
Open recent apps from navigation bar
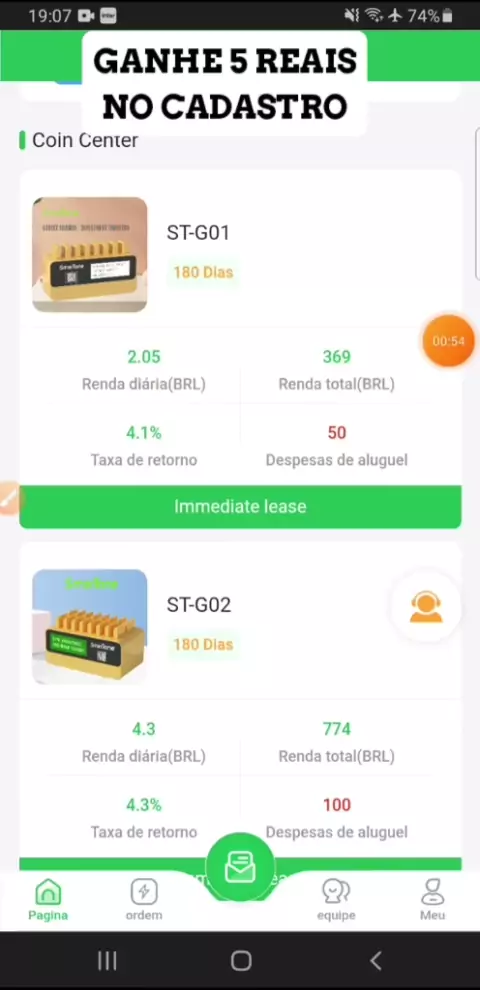click(107, 960)
